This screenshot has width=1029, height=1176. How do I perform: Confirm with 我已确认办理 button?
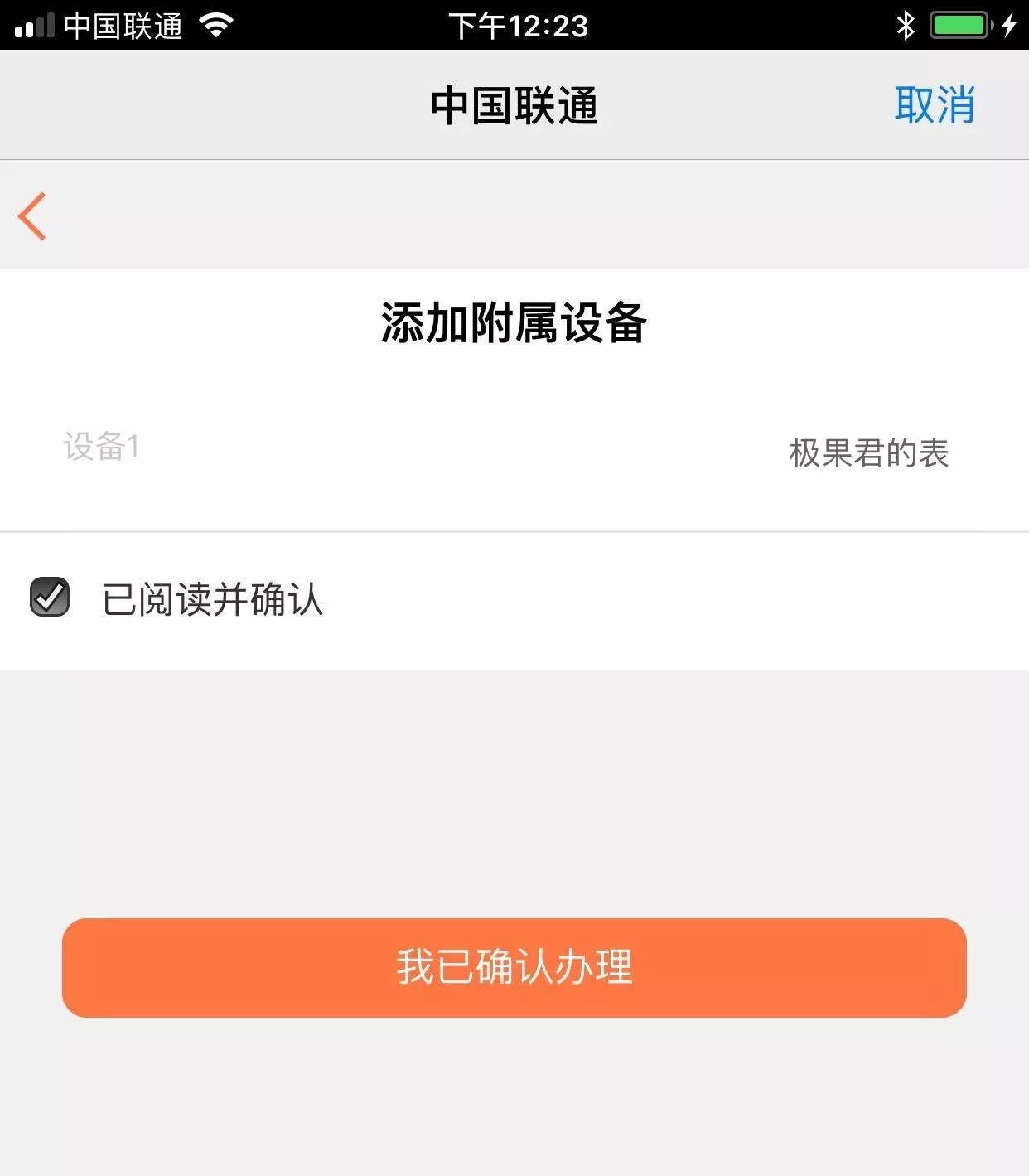tap(514, 967)
